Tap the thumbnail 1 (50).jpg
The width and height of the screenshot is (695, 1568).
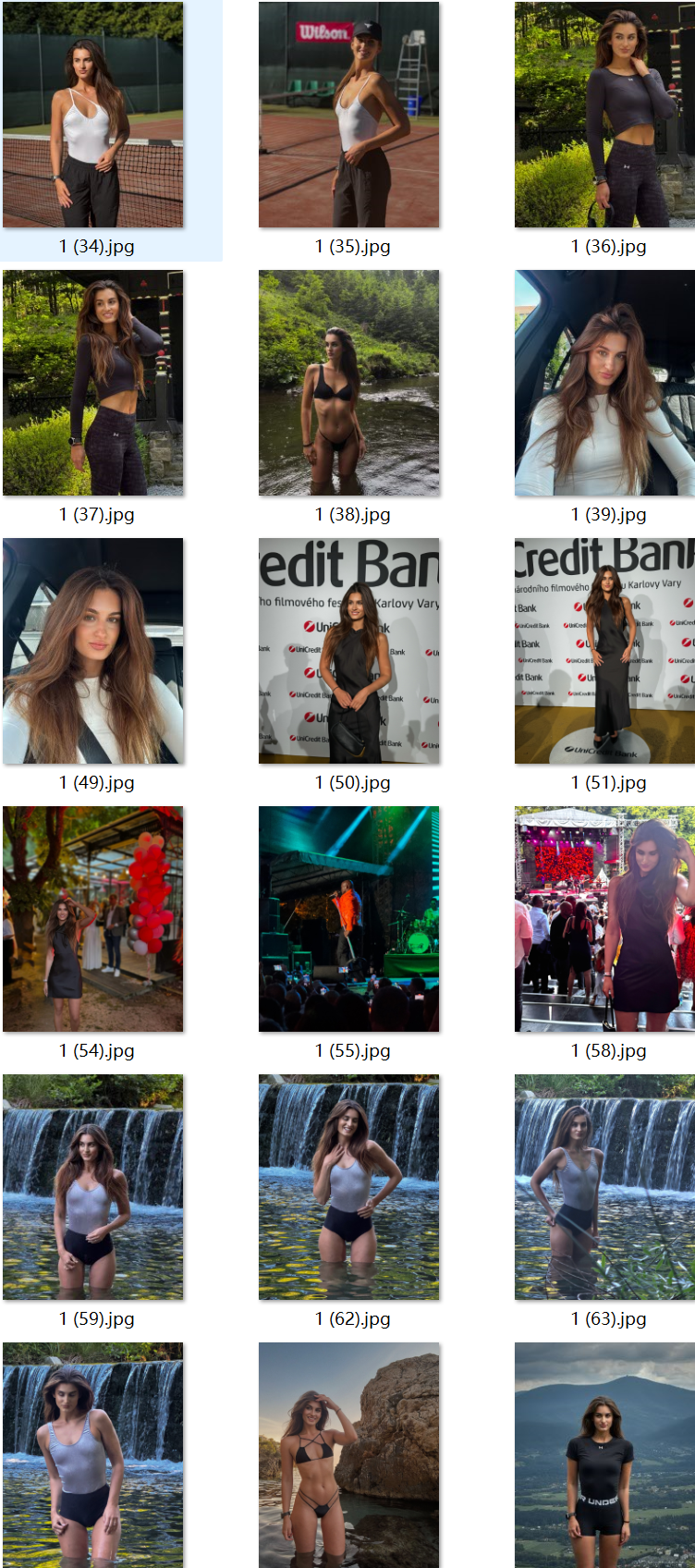[348, 651]
